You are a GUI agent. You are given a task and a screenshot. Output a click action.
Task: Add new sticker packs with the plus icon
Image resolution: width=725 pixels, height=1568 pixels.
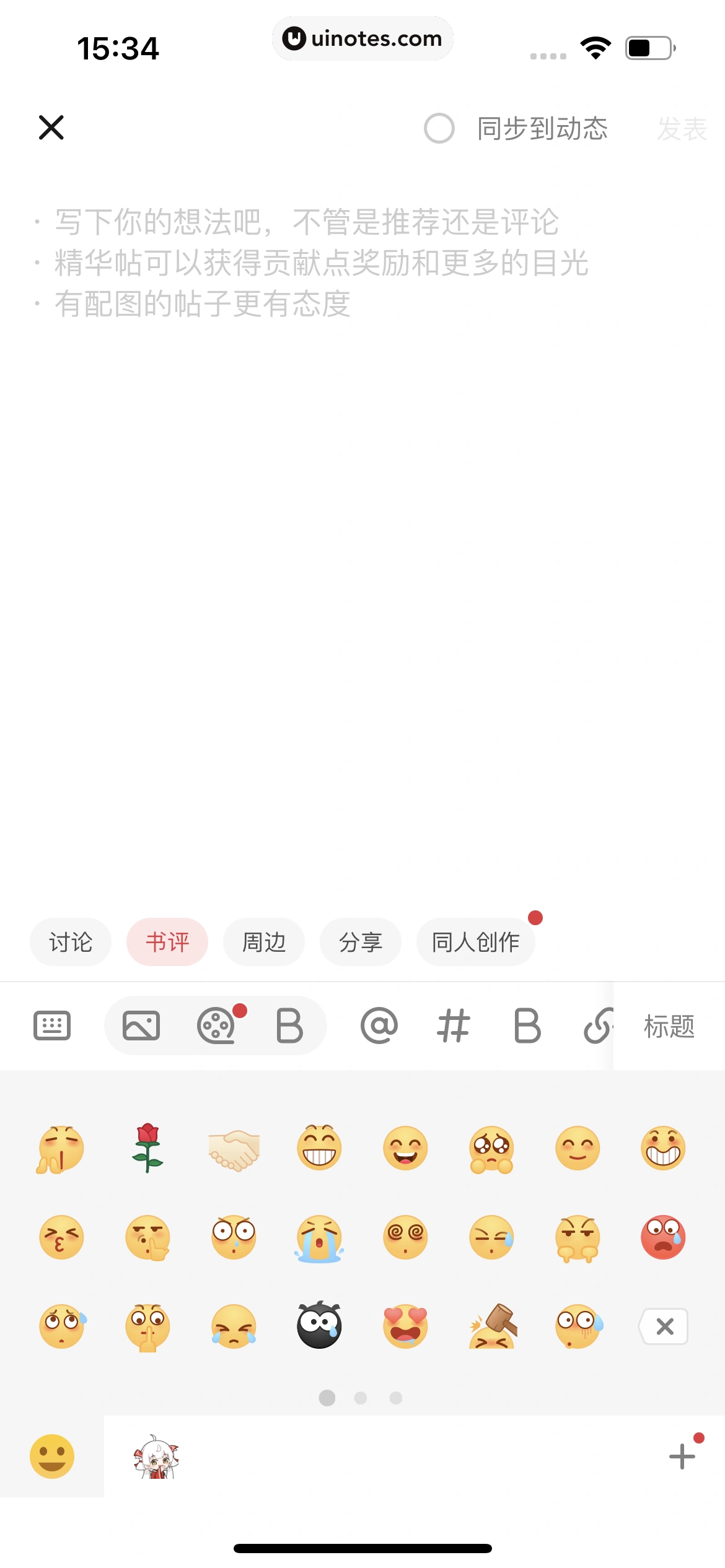[x=681, y=1455]
